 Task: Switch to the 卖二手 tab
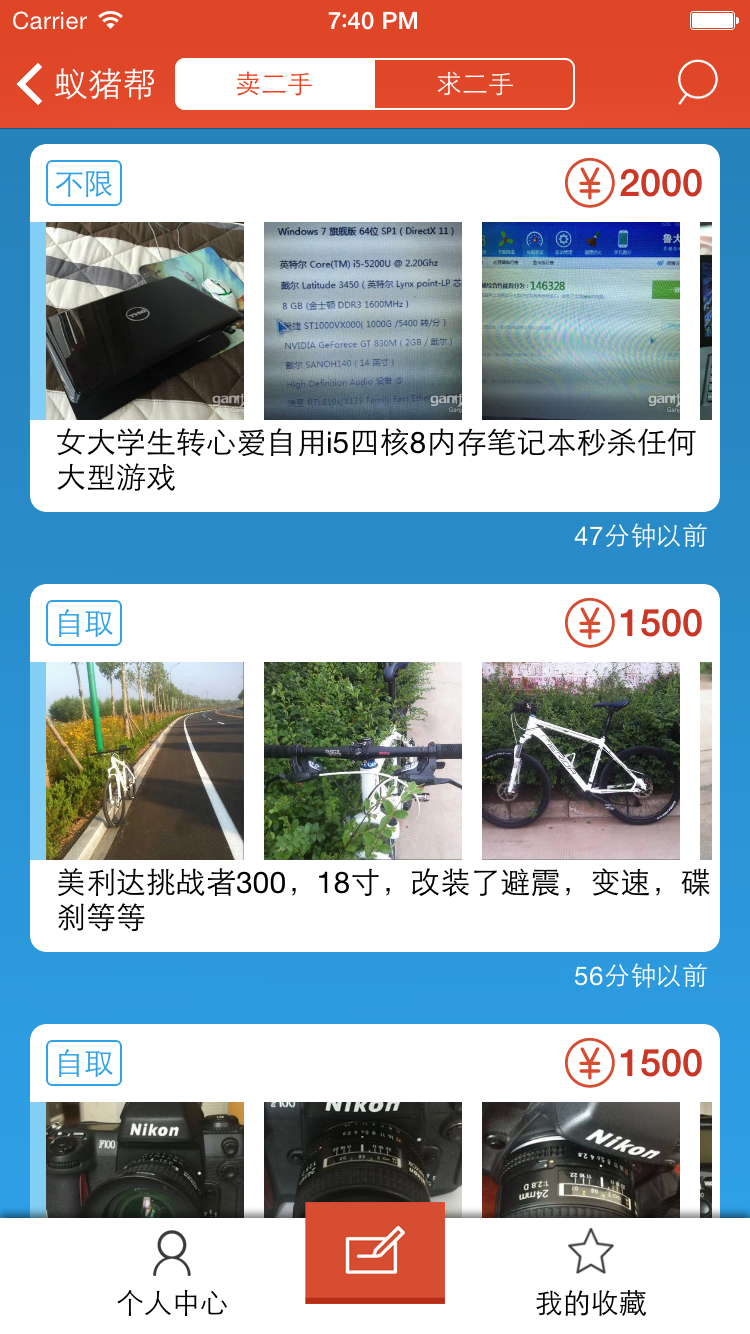(274, 84)
